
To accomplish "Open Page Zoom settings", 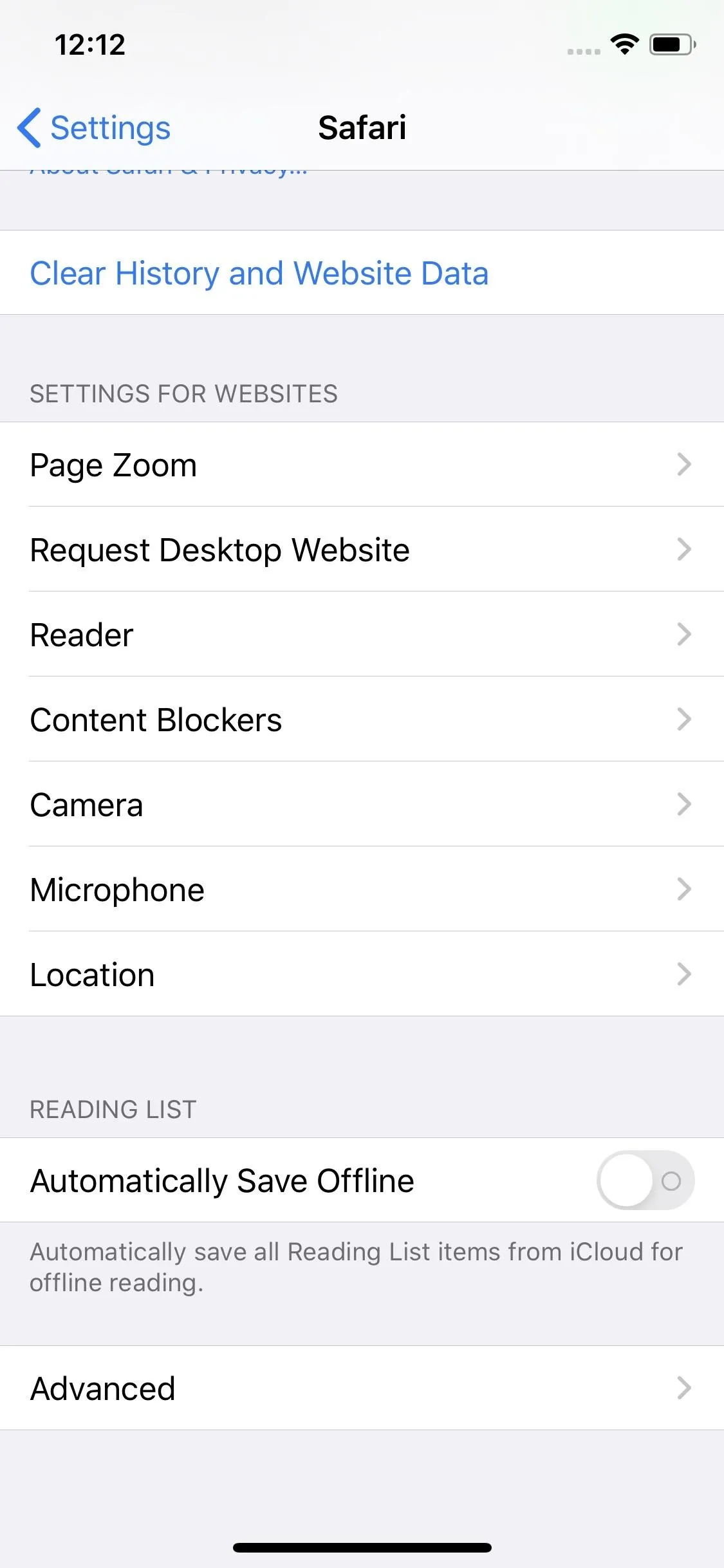I will click(x=362, y=464).
